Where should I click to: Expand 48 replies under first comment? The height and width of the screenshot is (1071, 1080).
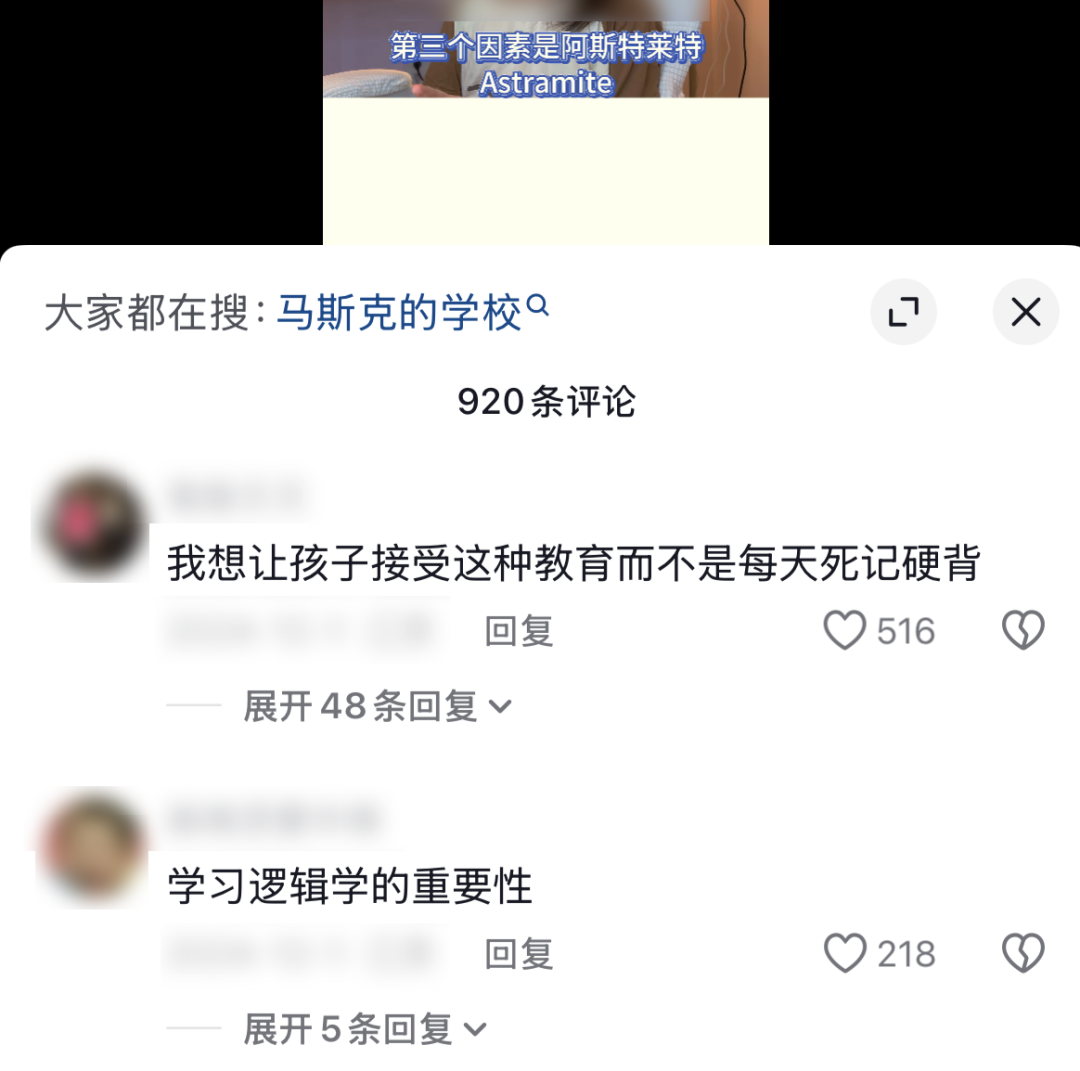point(377,707)
